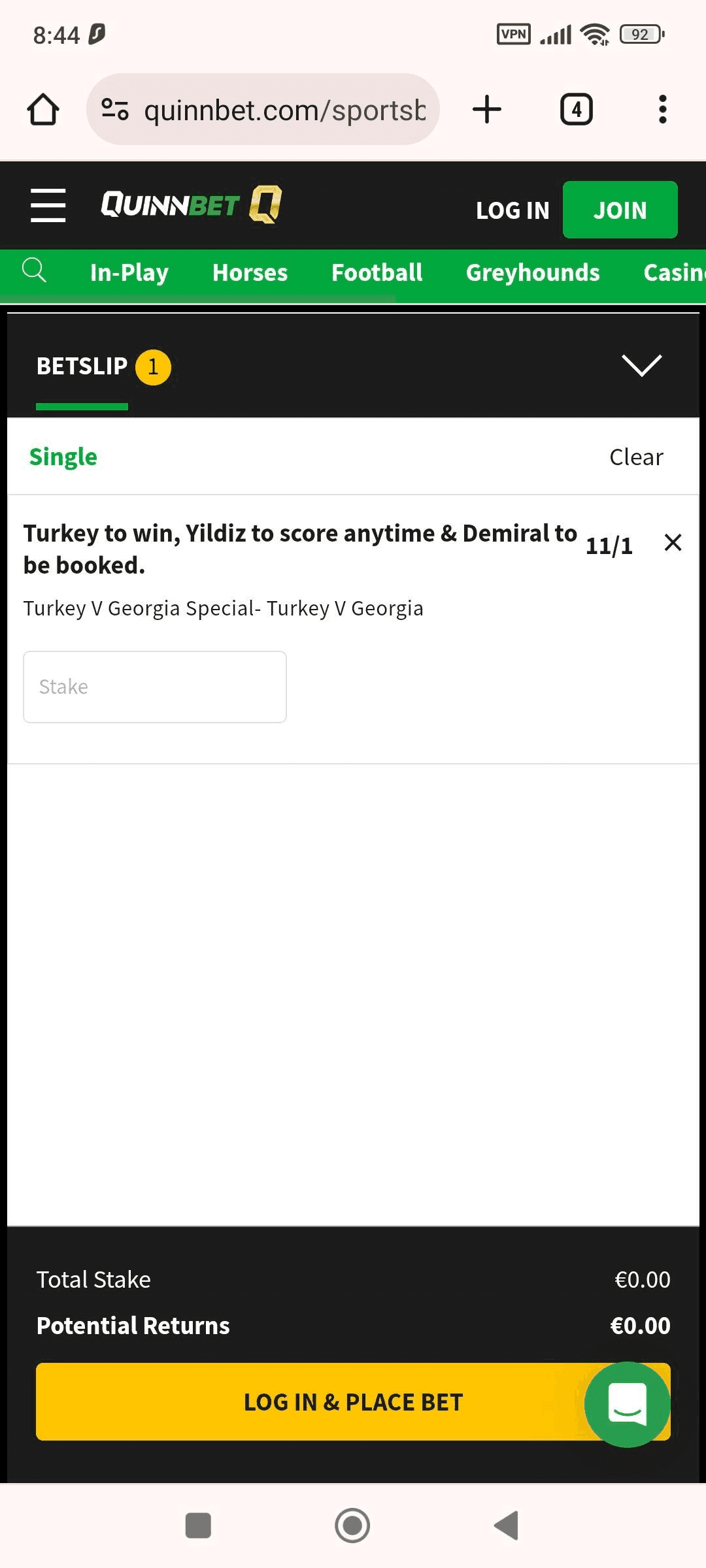Screen dimensions: 706x1568
Task: Remove the Turkey v Georgia selection
Action: (673, 542)
